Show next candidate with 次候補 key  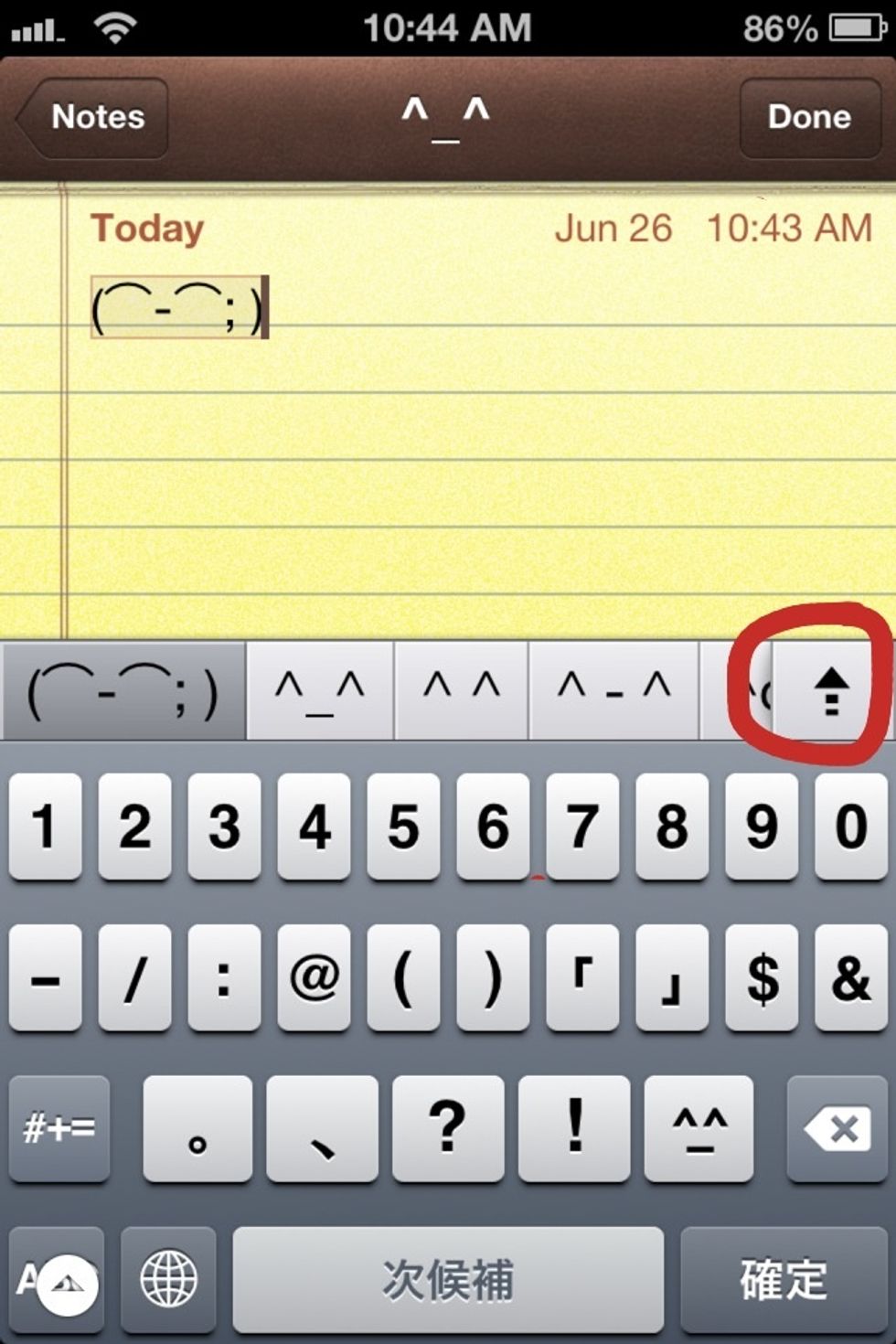click(448, 1280)
